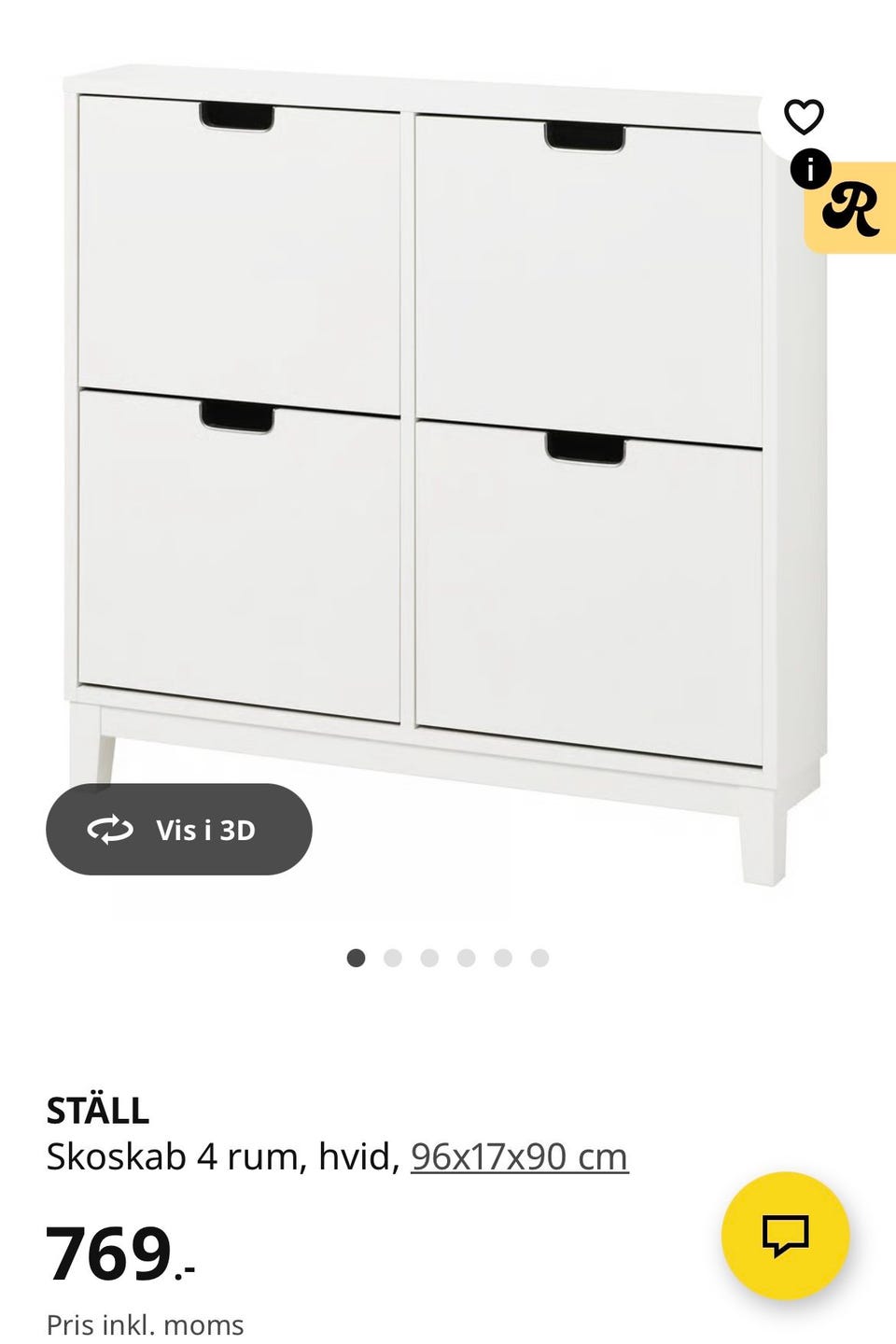The width and height of the screenshot is (896, 1344).
Task: Click the 3D rotation arrows icon
Action: point(109,829)
